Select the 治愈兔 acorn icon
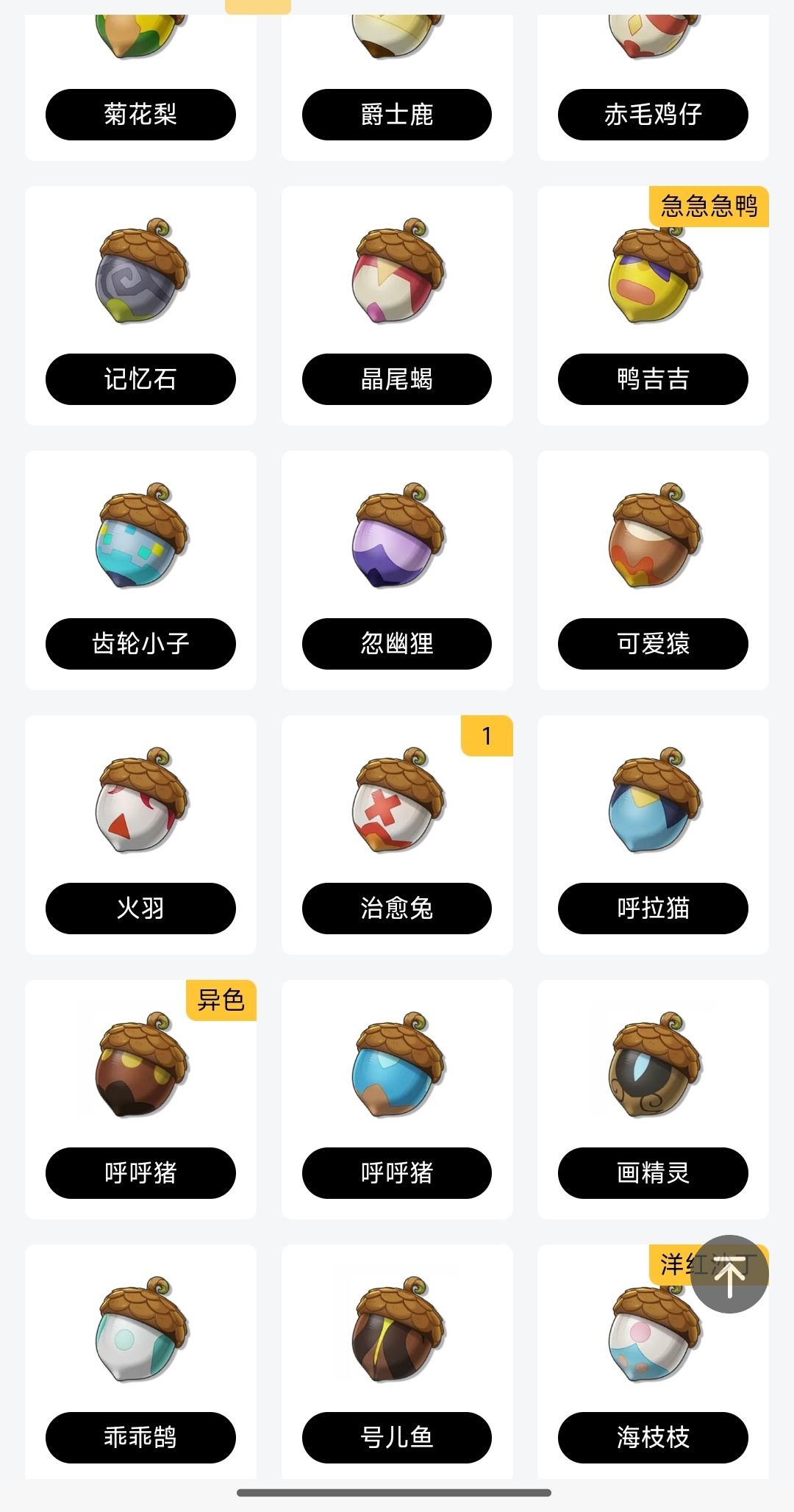The height and width of the screenshot is (1512, 794). click(x=395, y=812)
